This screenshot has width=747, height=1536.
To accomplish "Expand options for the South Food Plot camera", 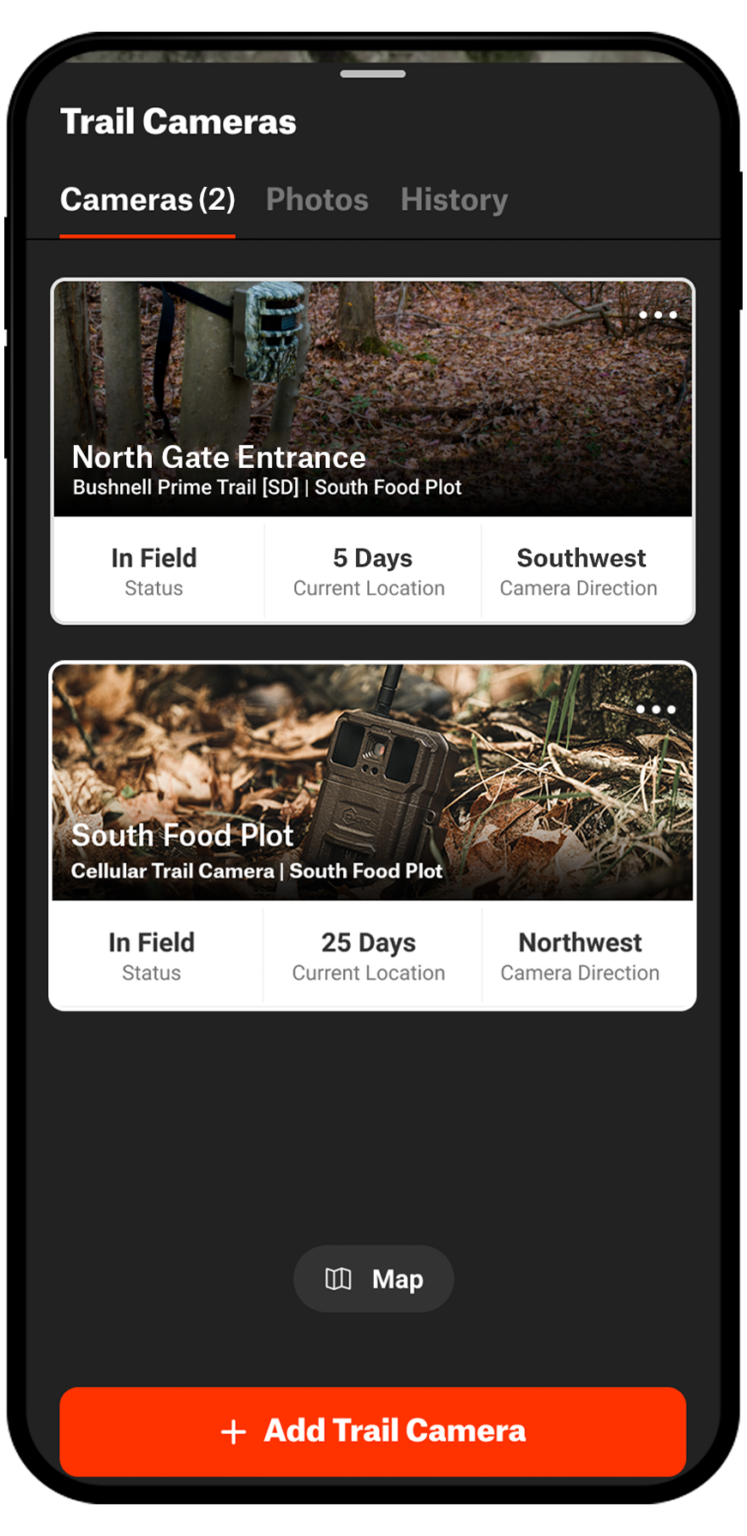I will click(657, 709).
